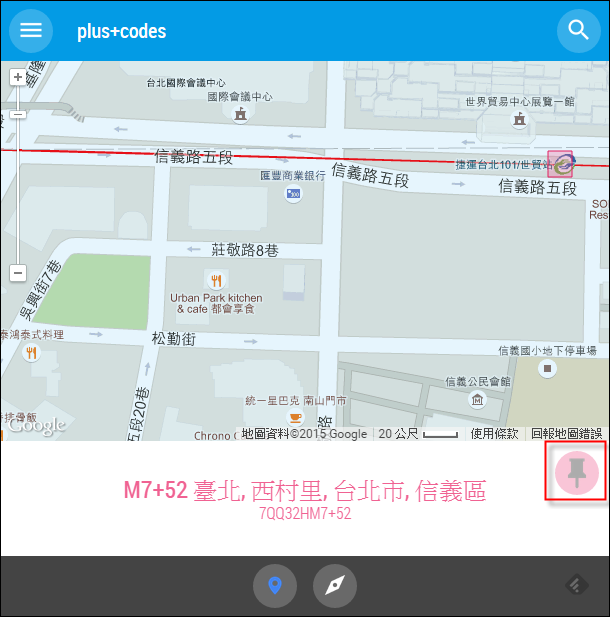This screenshot has height=617, width=610.
Task: Open 回報地圖錯誤 report link
Action: tap(566, 433)
